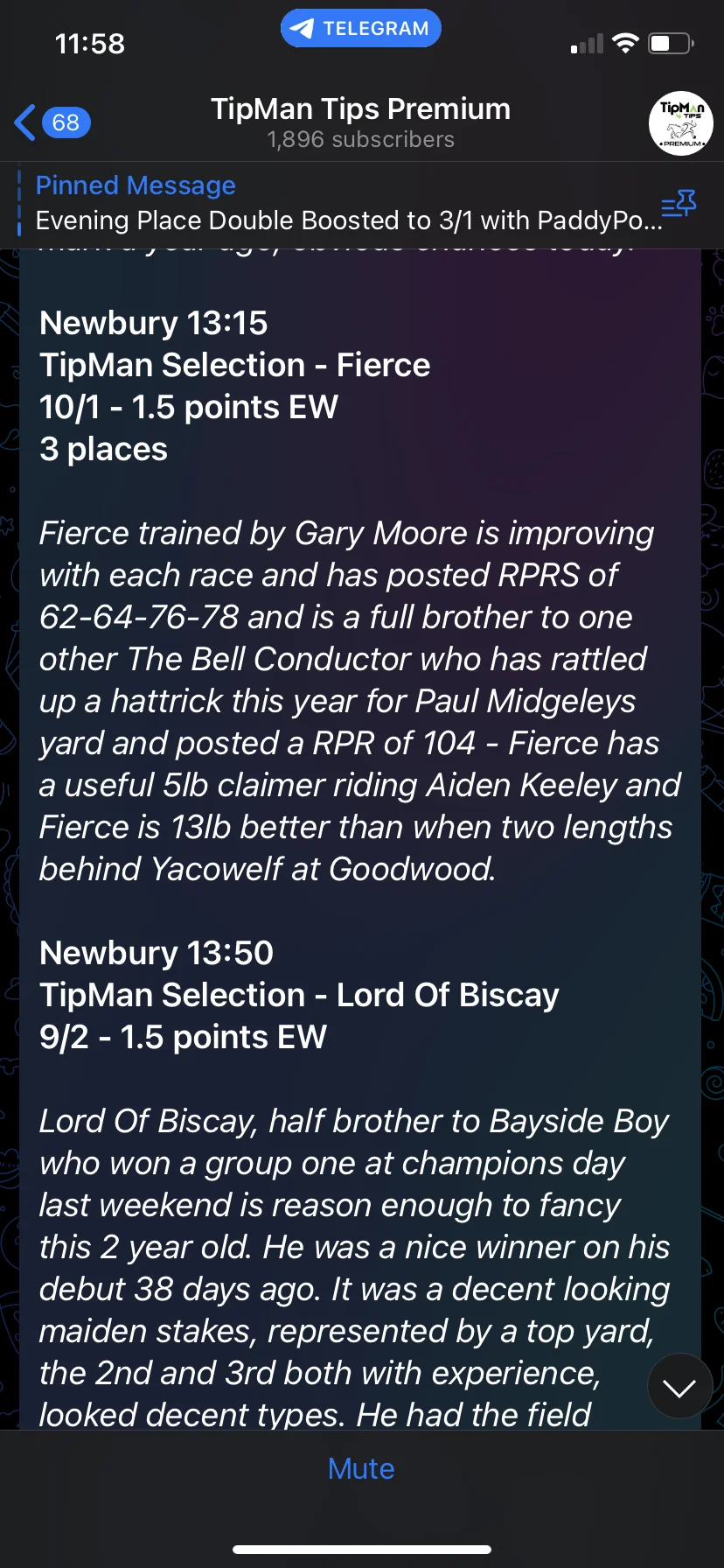Jump to the bottom of the chat
This screenshot has width=724, height=1568.
tap(679, 1387)
